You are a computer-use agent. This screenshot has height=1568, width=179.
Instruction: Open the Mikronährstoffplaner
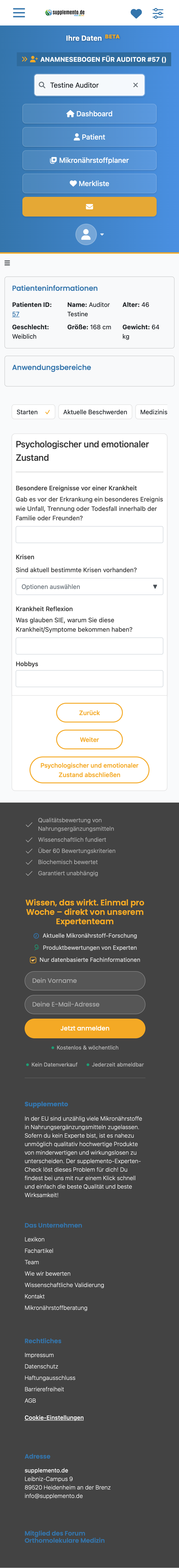[89, 160]
